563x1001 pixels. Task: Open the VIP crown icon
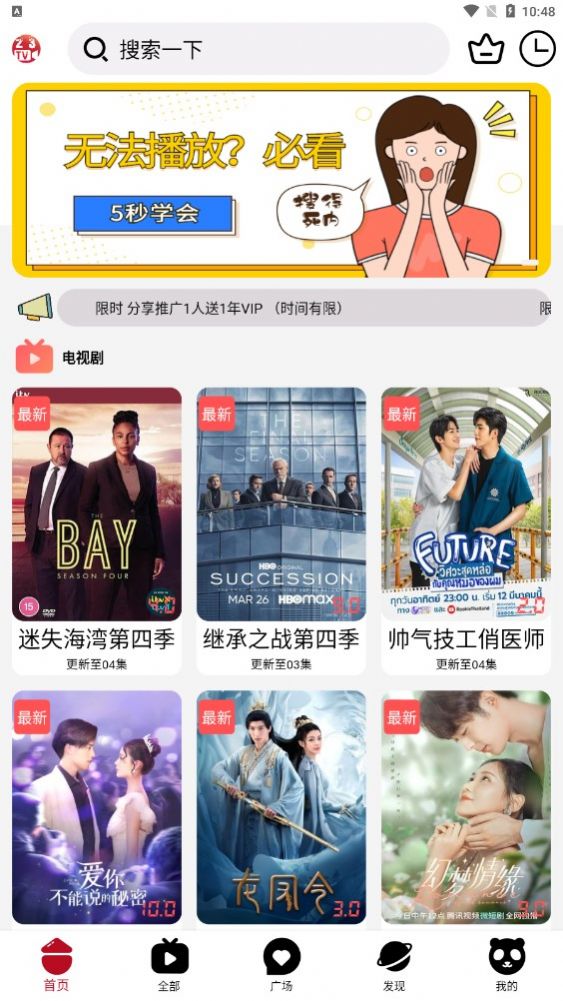point(486,49)
